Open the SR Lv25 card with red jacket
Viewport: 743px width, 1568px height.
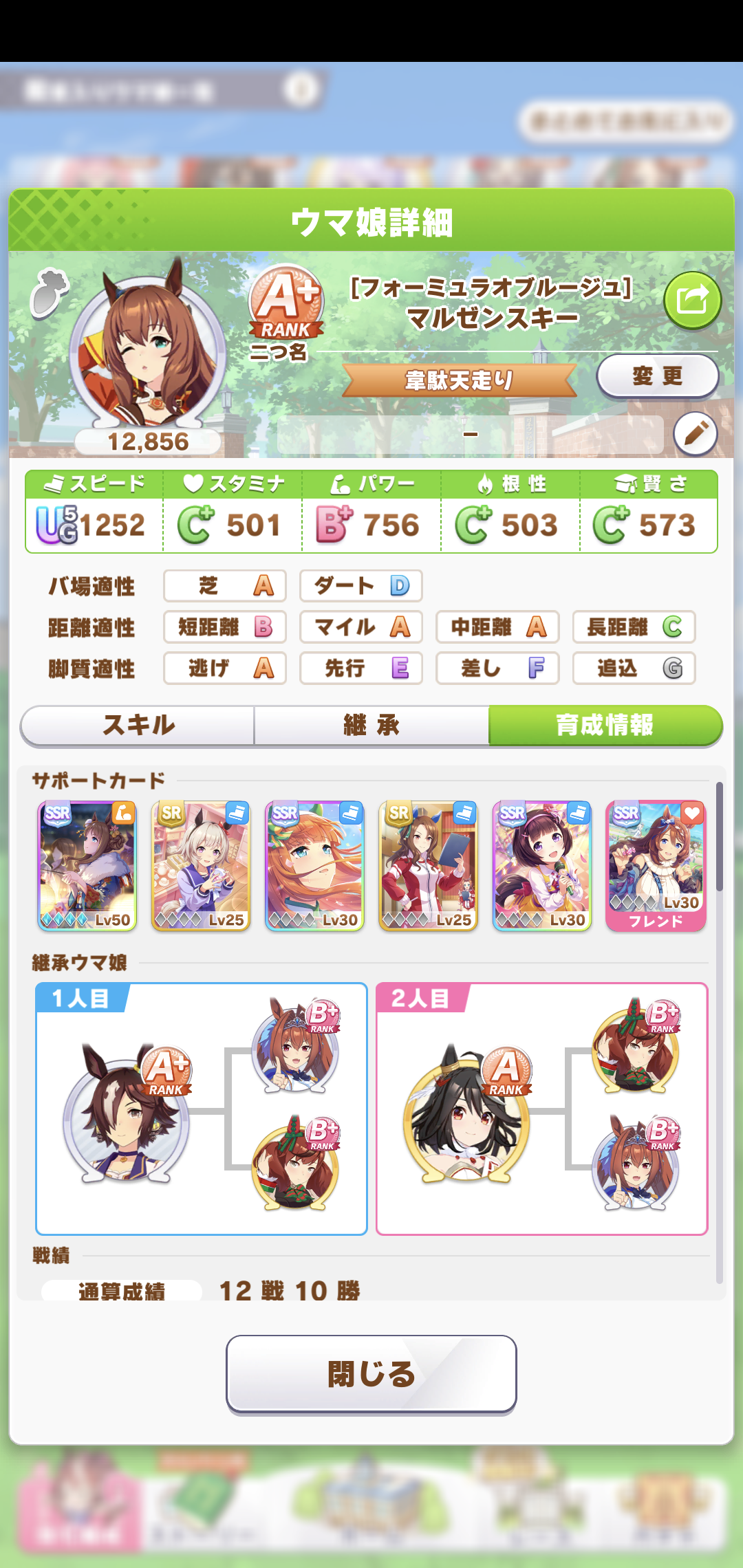[428, 865]
